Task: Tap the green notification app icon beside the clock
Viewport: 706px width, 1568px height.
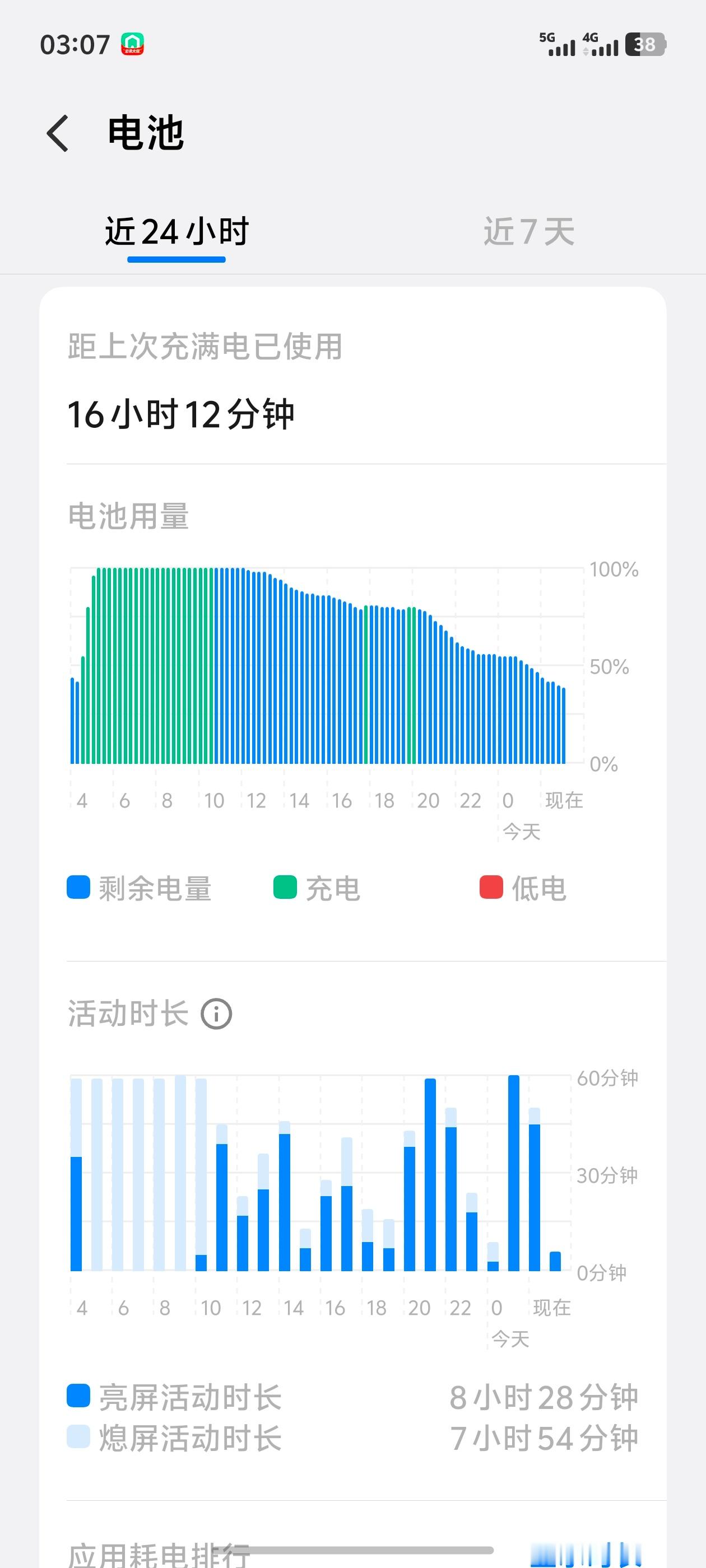Action: [x=133, y=43]
